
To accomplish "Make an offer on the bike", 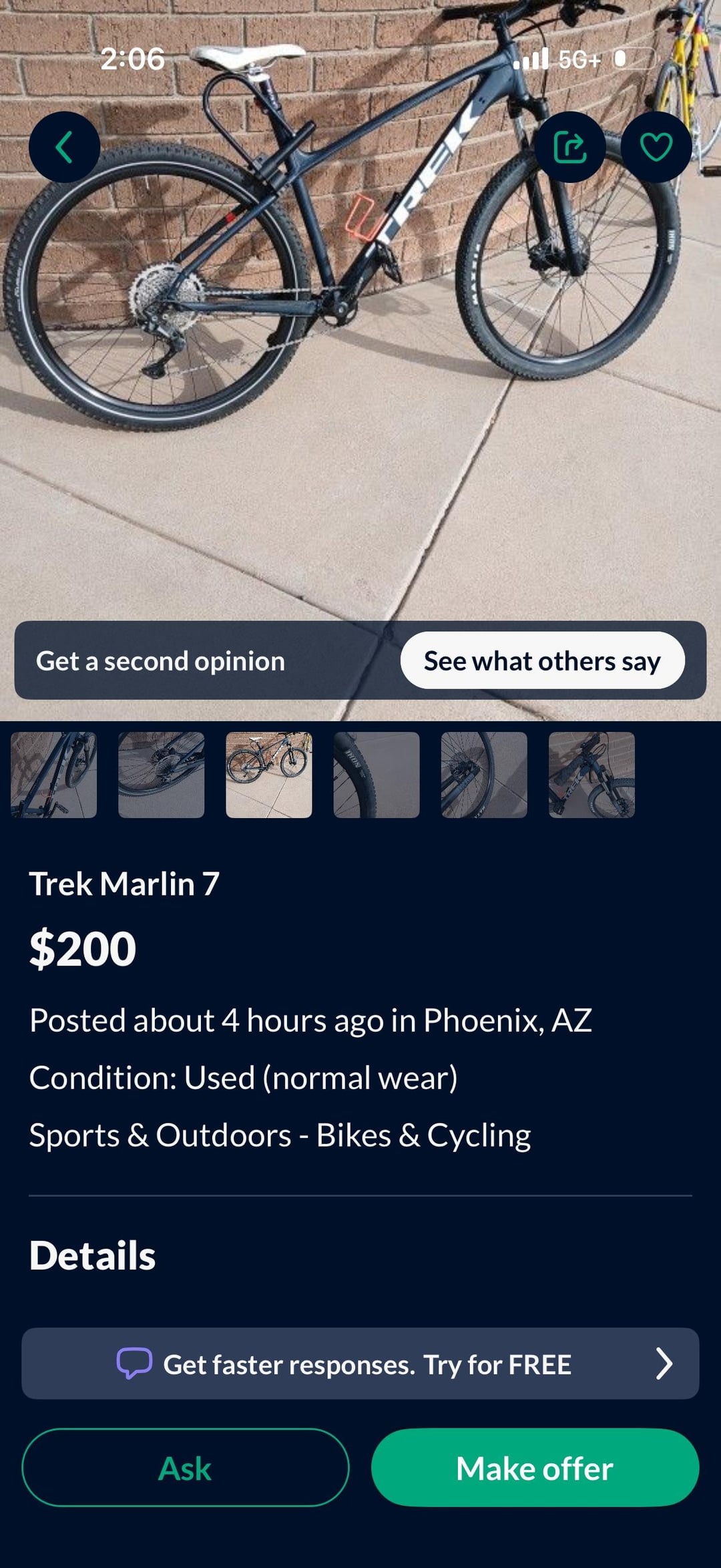I will tap(535, 1468).
